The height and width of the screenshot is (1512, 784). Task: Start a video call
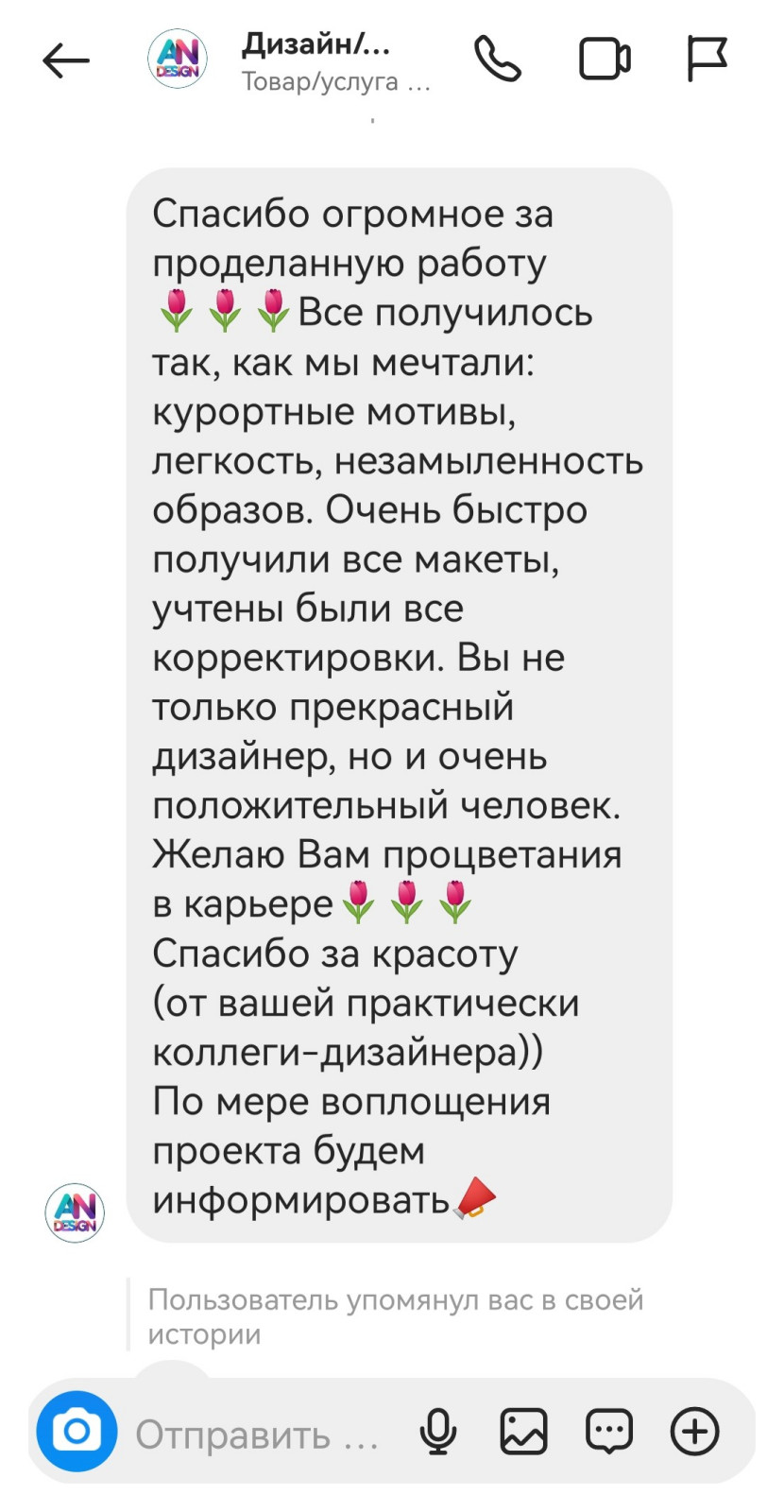pyautogui.click(x=603, y=59)
